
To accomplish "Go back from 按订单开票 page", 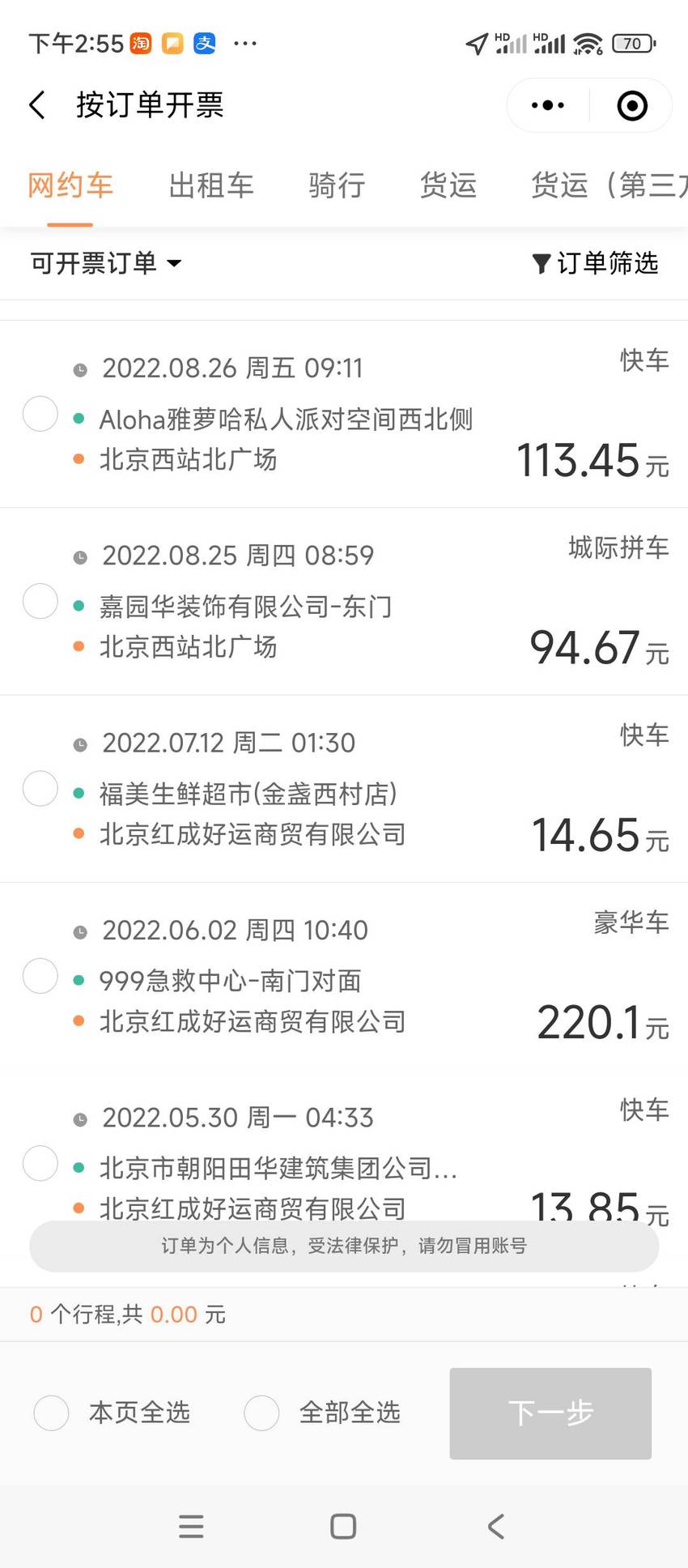I will pos(37,105).
